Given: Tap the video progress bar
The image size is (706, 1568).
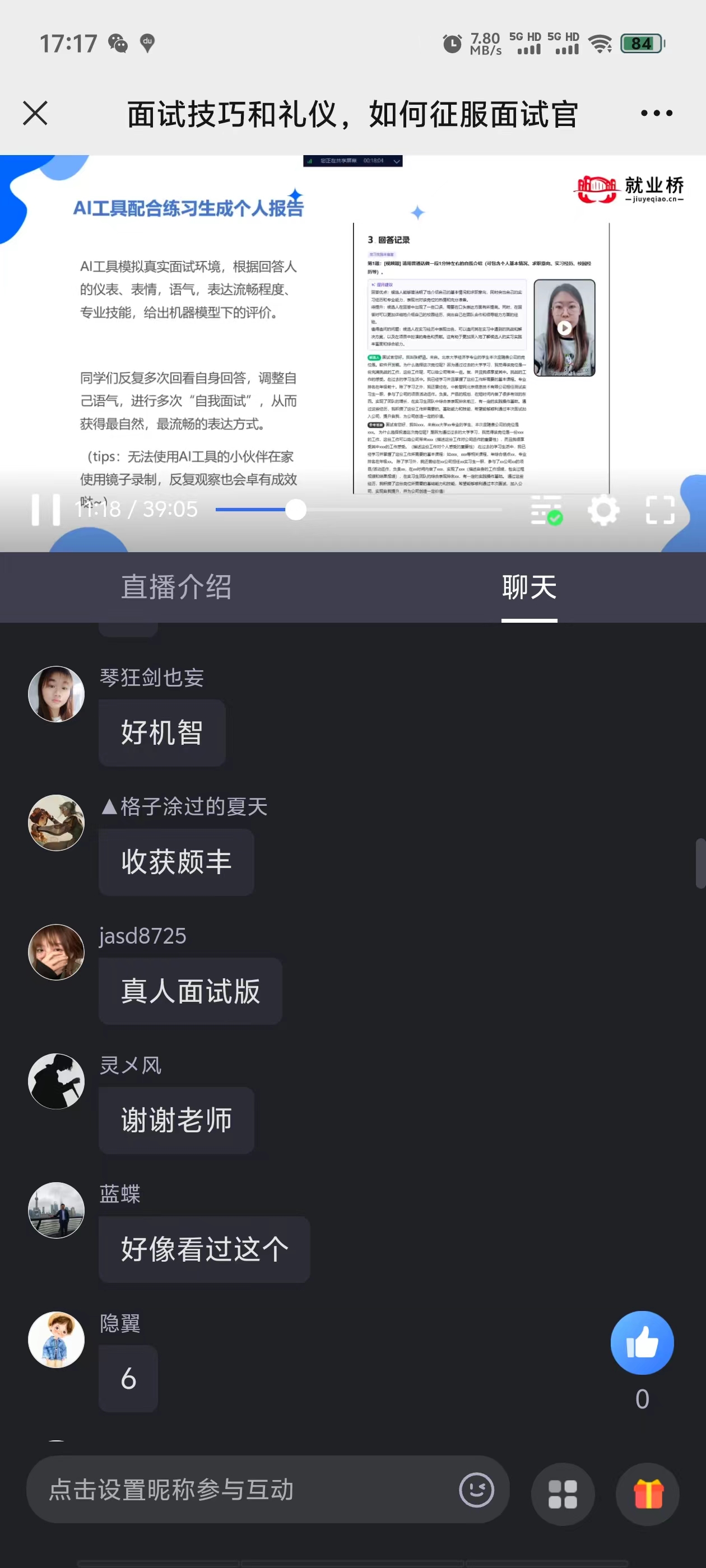Looking at the screenshot, I should 359,510.
